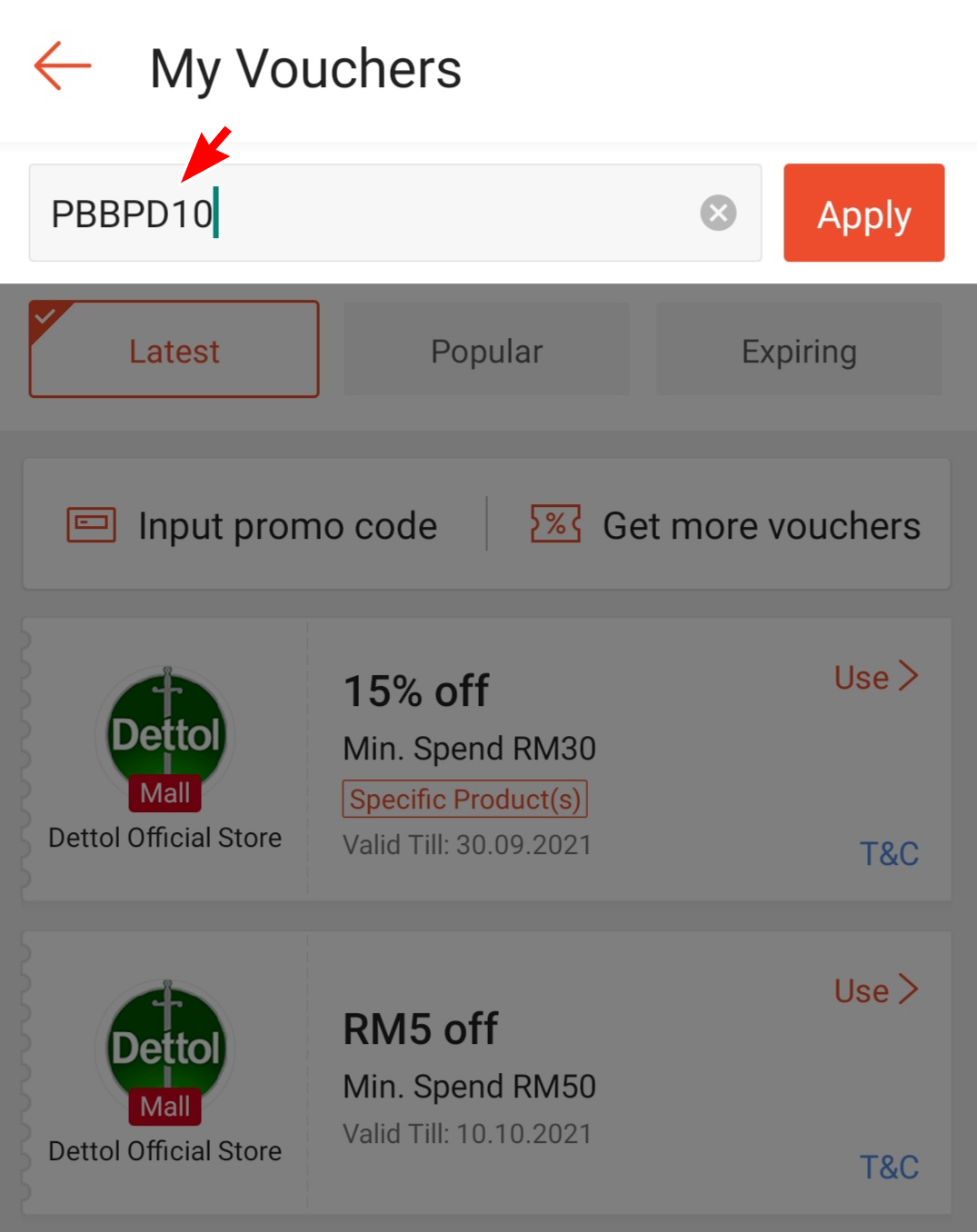View T&C for RM5 off voucher
The width and height of the screenshot is (977, 1232).
point(889,1167)
